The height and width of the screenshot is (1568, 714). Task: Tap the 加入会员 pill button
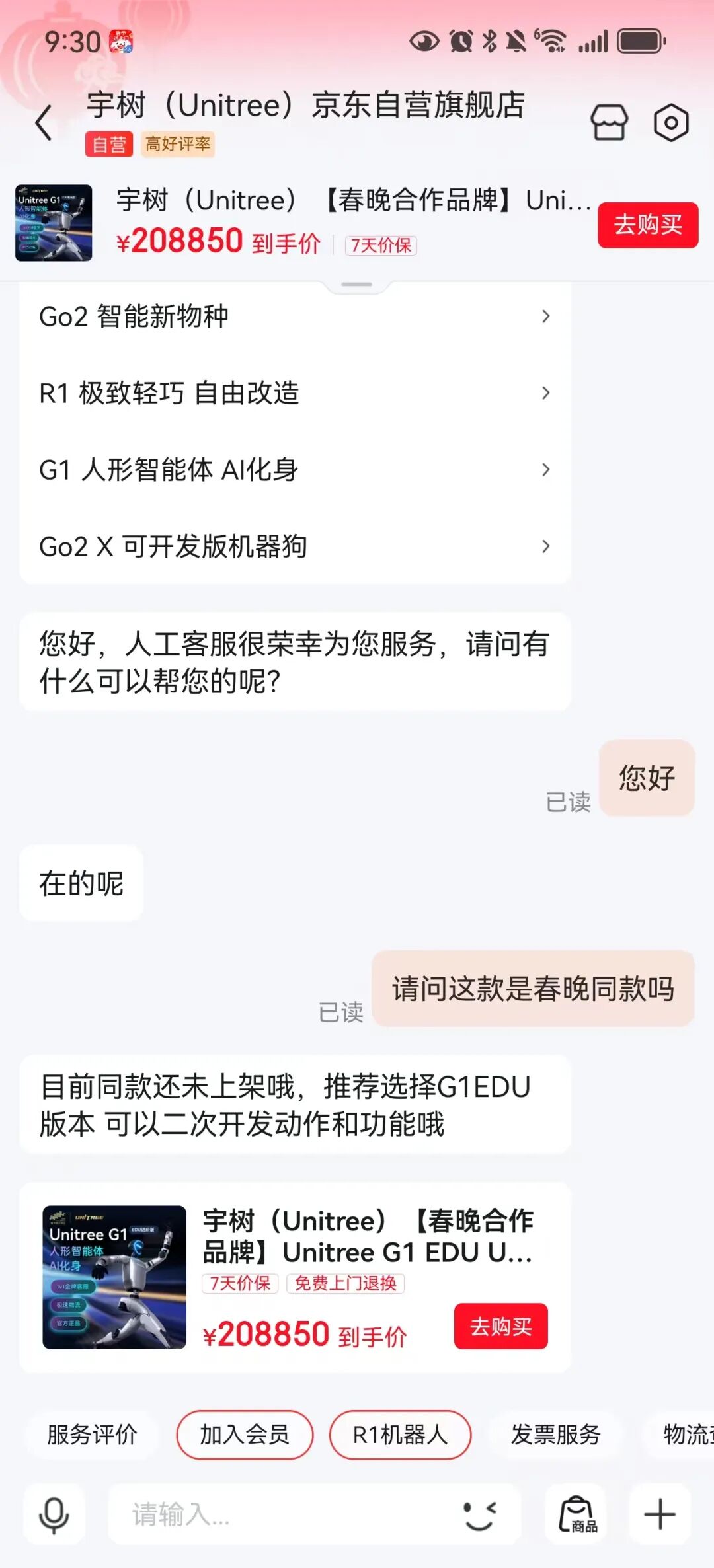pos(245,1435)
